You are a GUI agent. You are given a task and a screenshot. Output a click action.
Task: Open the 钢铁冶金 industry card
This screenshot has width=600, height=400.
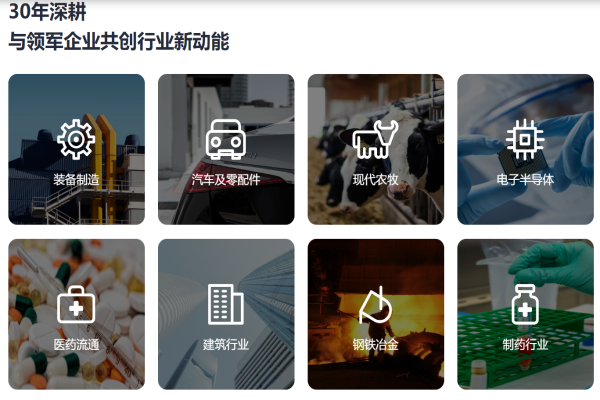click(376, 314)
